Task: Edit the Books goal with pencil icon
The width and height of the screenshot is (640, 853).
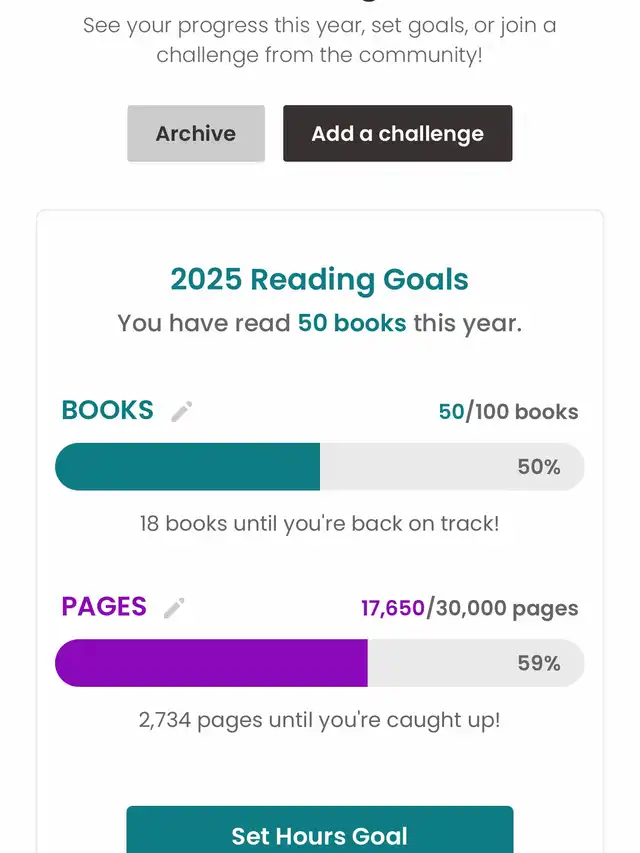Action: [181, 411]
